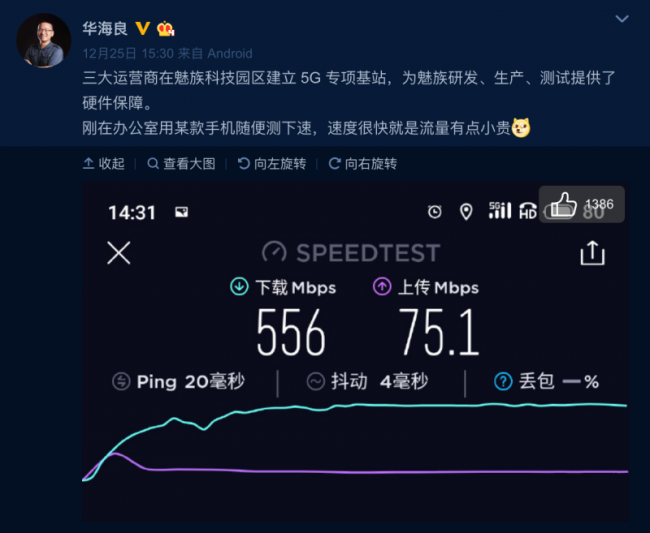This screenshot has width=650, height=533.
Task: Like the picture with thumbs-up 1386
Action: pos(582,206)
